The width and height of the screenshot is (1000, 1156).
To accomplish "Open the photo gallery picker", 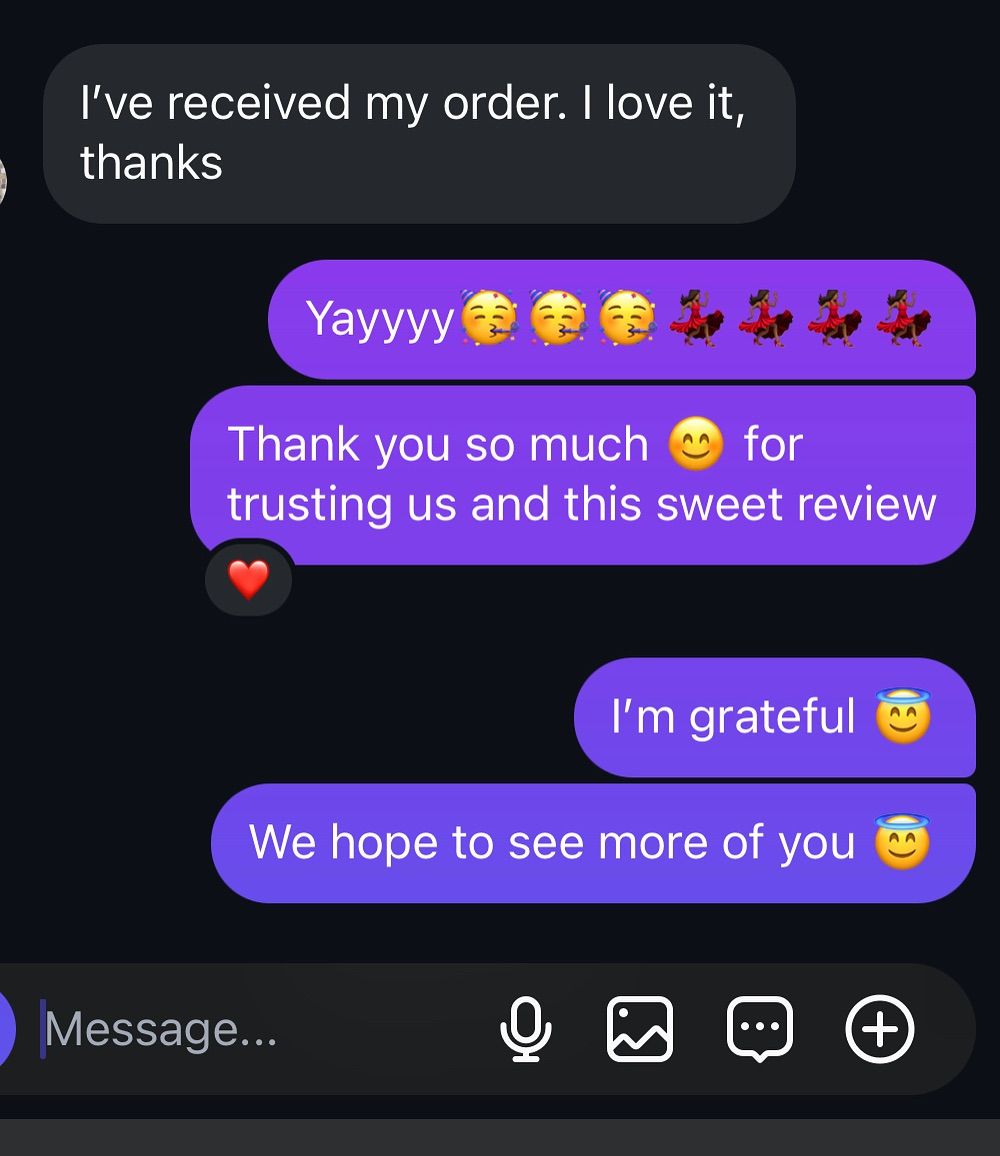I will click(x=640, y=1029).
